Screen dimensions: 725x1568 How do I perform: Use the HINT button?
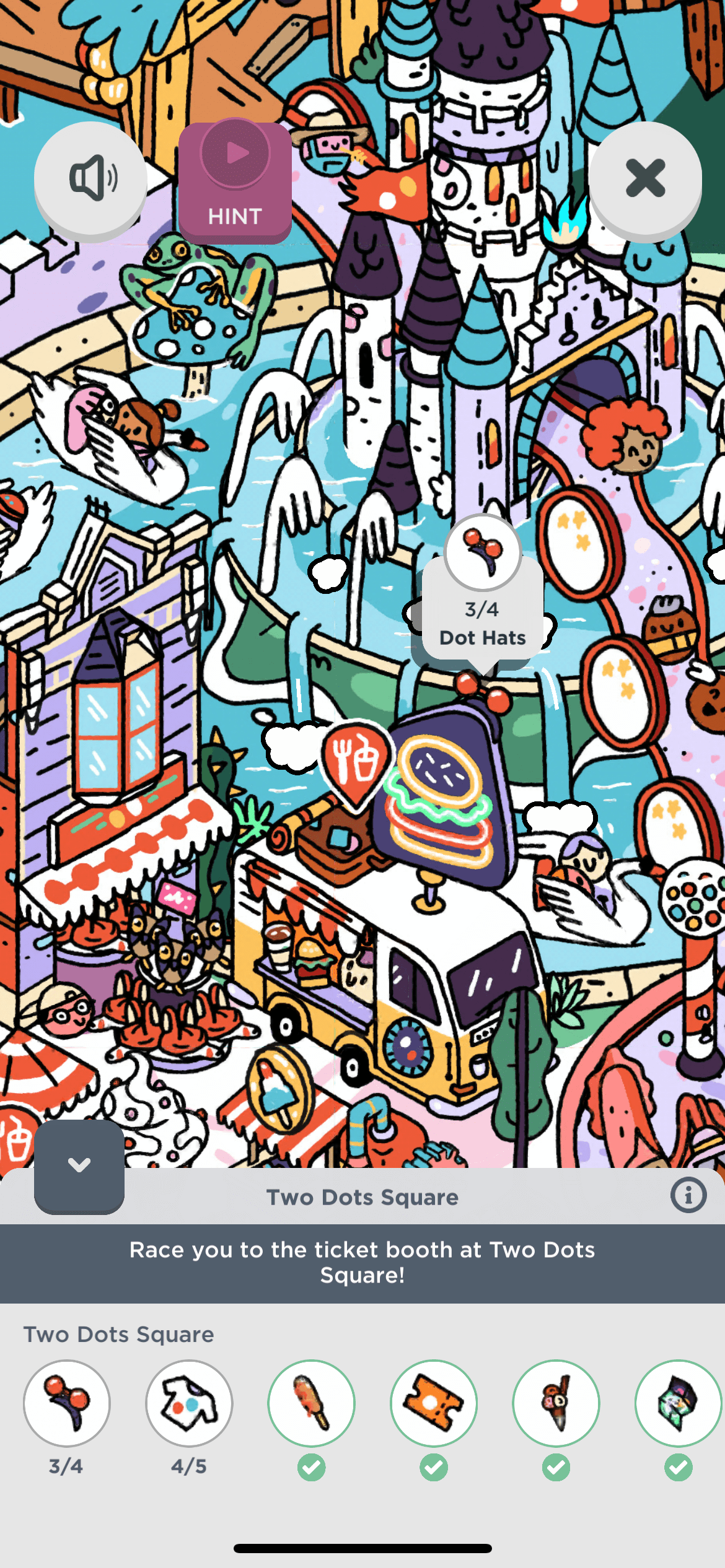[x=235, y=182]
